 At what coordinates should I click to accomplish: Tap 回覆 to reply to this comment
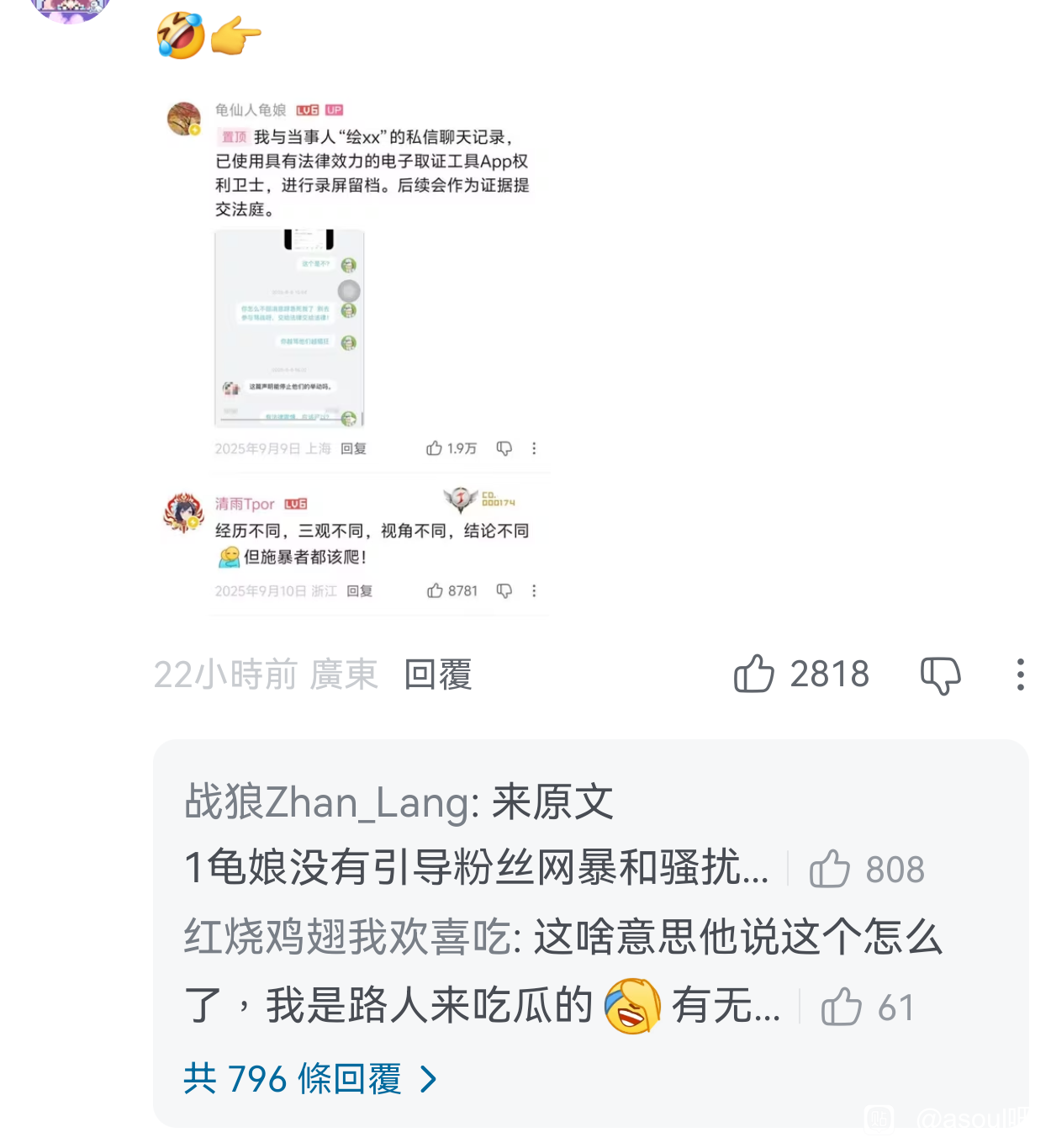pyautogui.click(x=438, y=675)
